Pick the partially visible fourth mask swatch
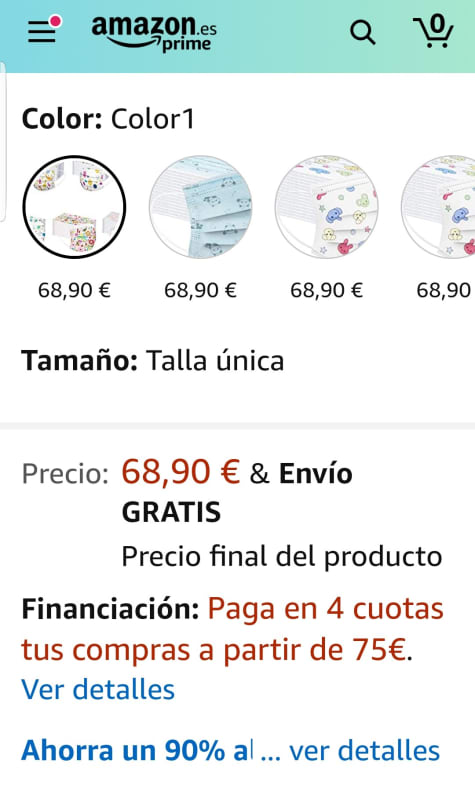The image size is (475, 798). coord(438,207)
